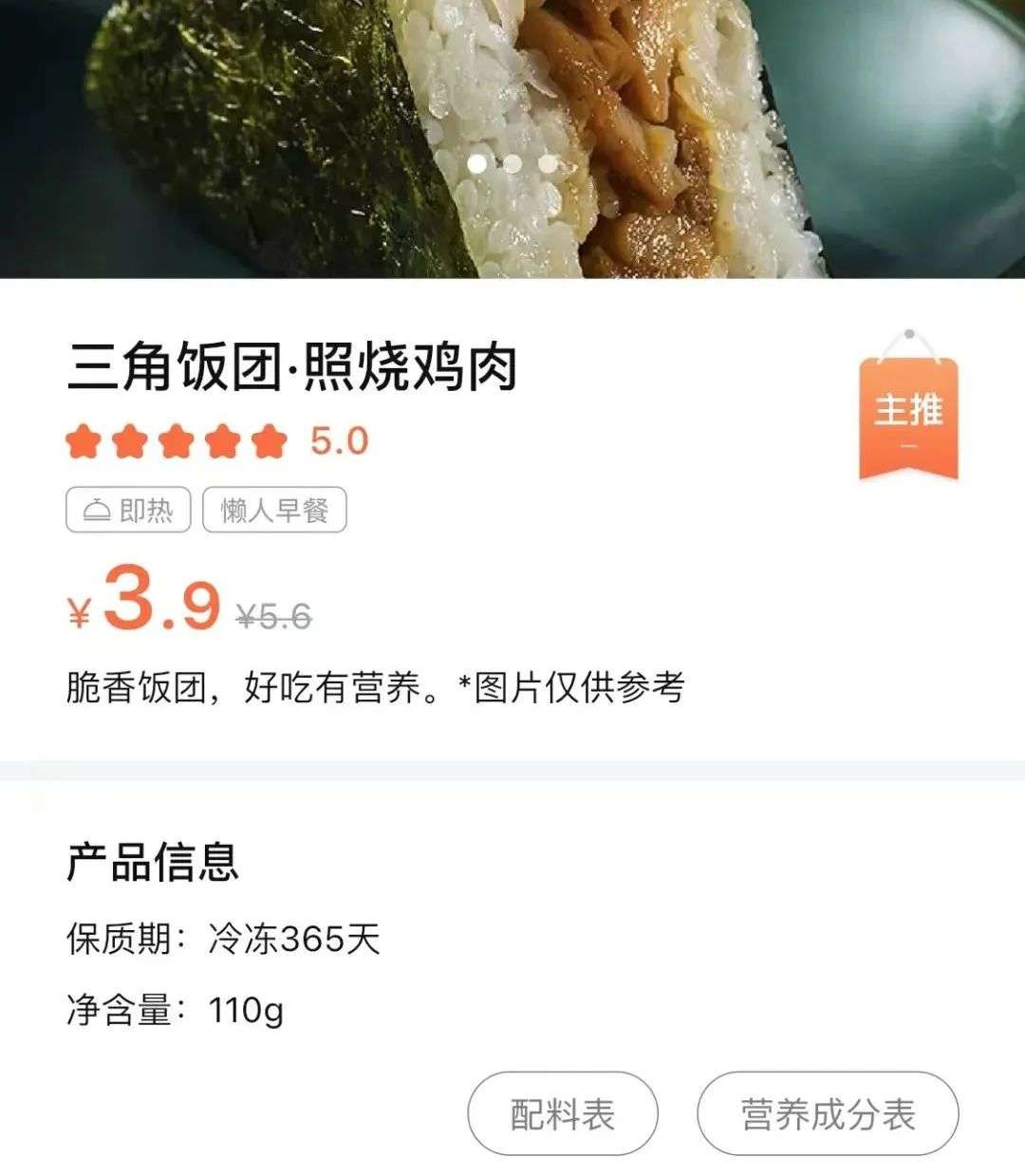View the 营养成分表 nutrition table

828,1113
